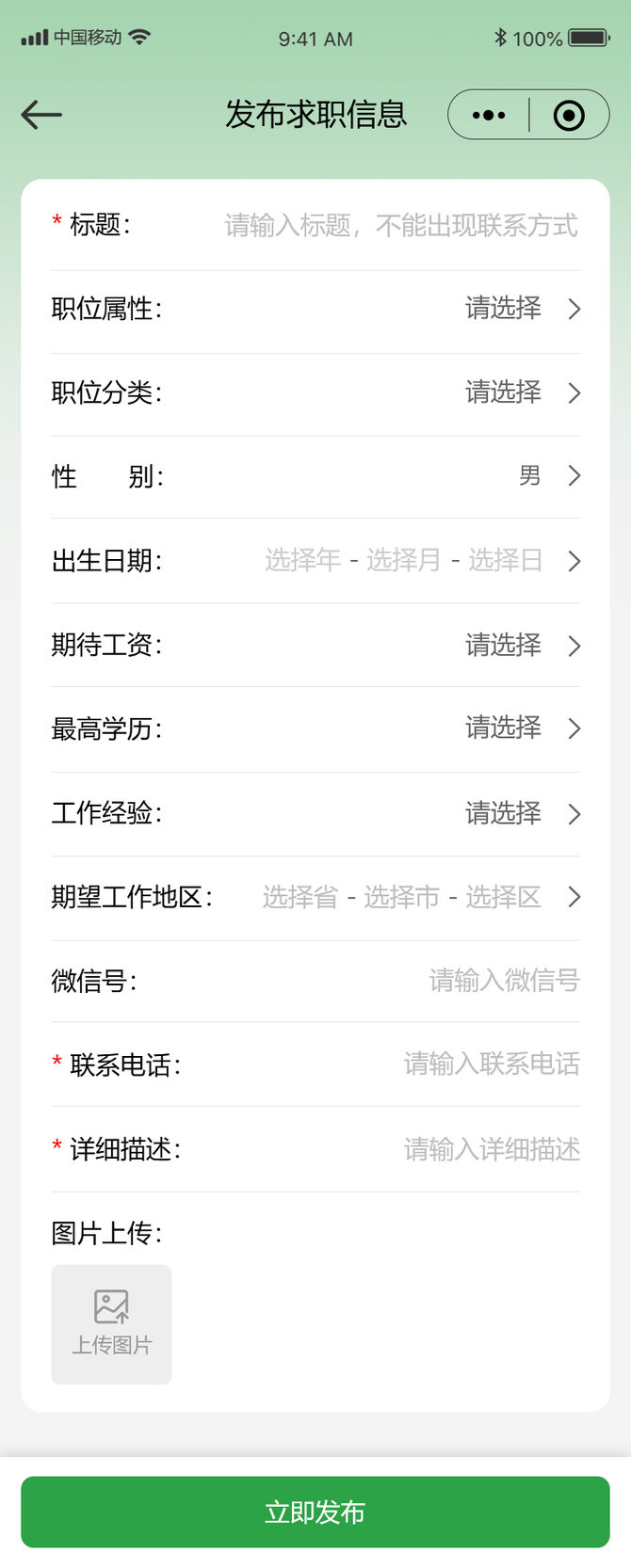Change the 性别 selection
631x1568 pixels.
point(546,476)
